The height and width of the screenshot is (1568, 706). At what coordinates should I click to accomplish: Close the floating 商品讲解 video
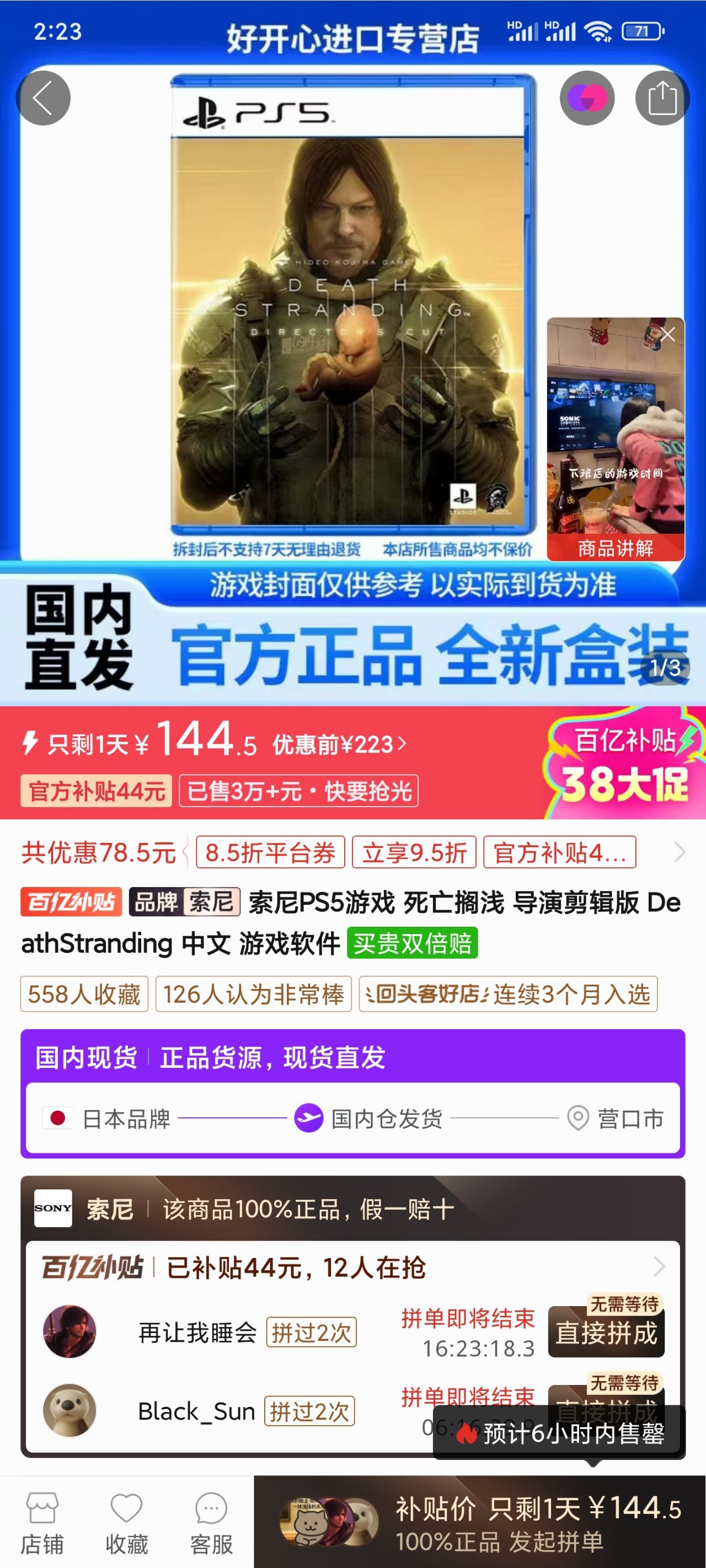pyautogui.click(x=667, y=334)
